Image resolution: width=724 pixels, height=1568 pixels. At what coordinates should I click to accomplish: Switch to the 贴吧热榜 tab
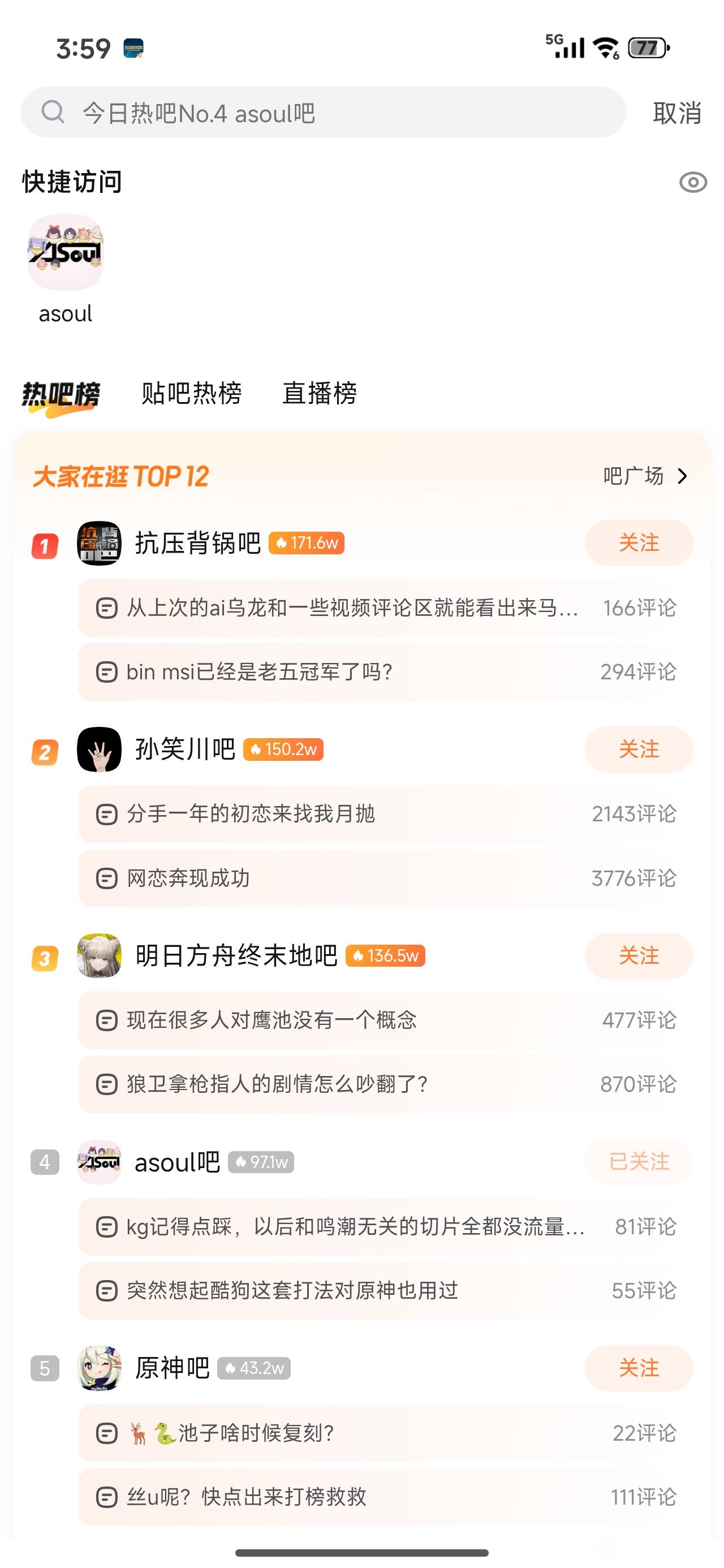click(191, 393)
